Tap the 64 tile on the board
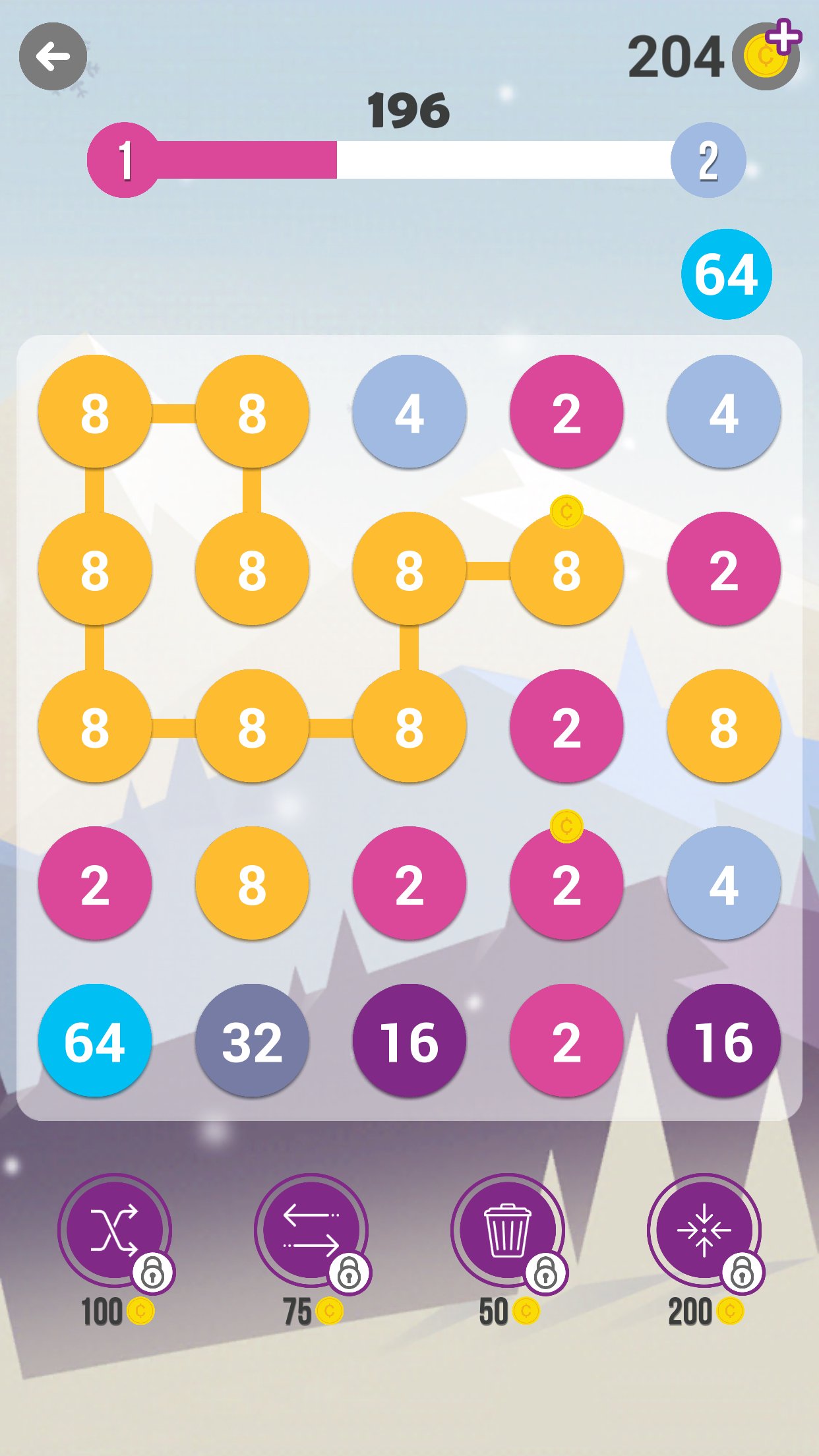 point(95,1041)
